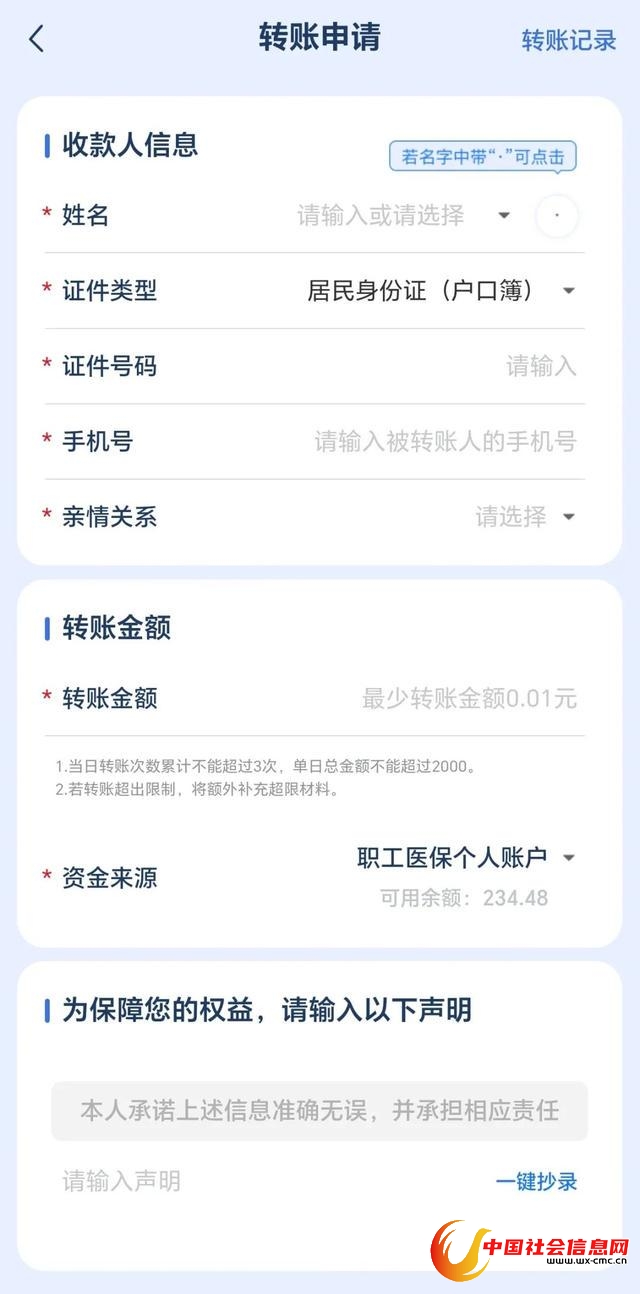
Task: Open the 姓名 name selection dropdown
Action: click(504, 215)
